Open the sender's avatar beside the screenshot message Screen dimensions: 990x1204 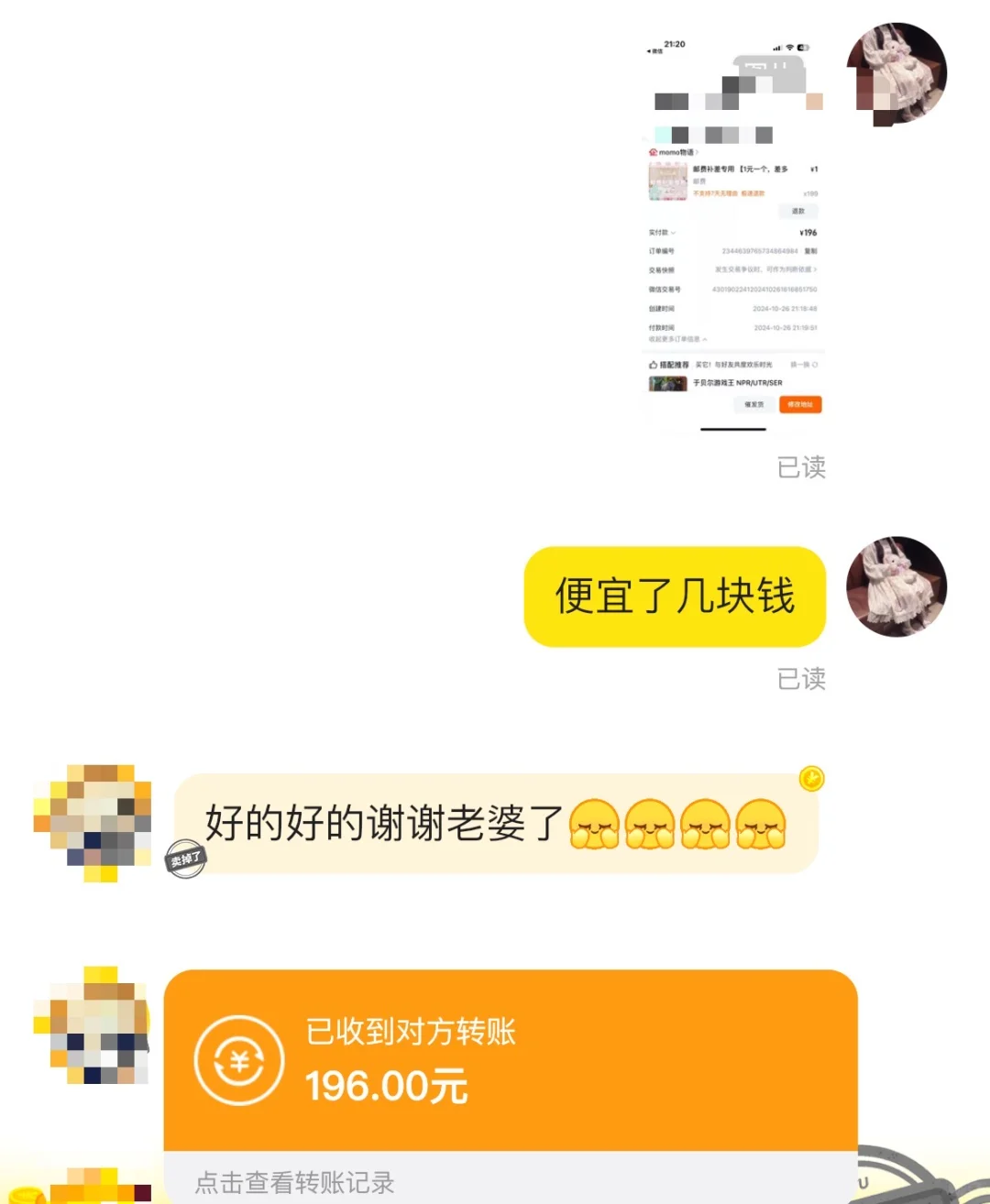click(x=896, y=73)
